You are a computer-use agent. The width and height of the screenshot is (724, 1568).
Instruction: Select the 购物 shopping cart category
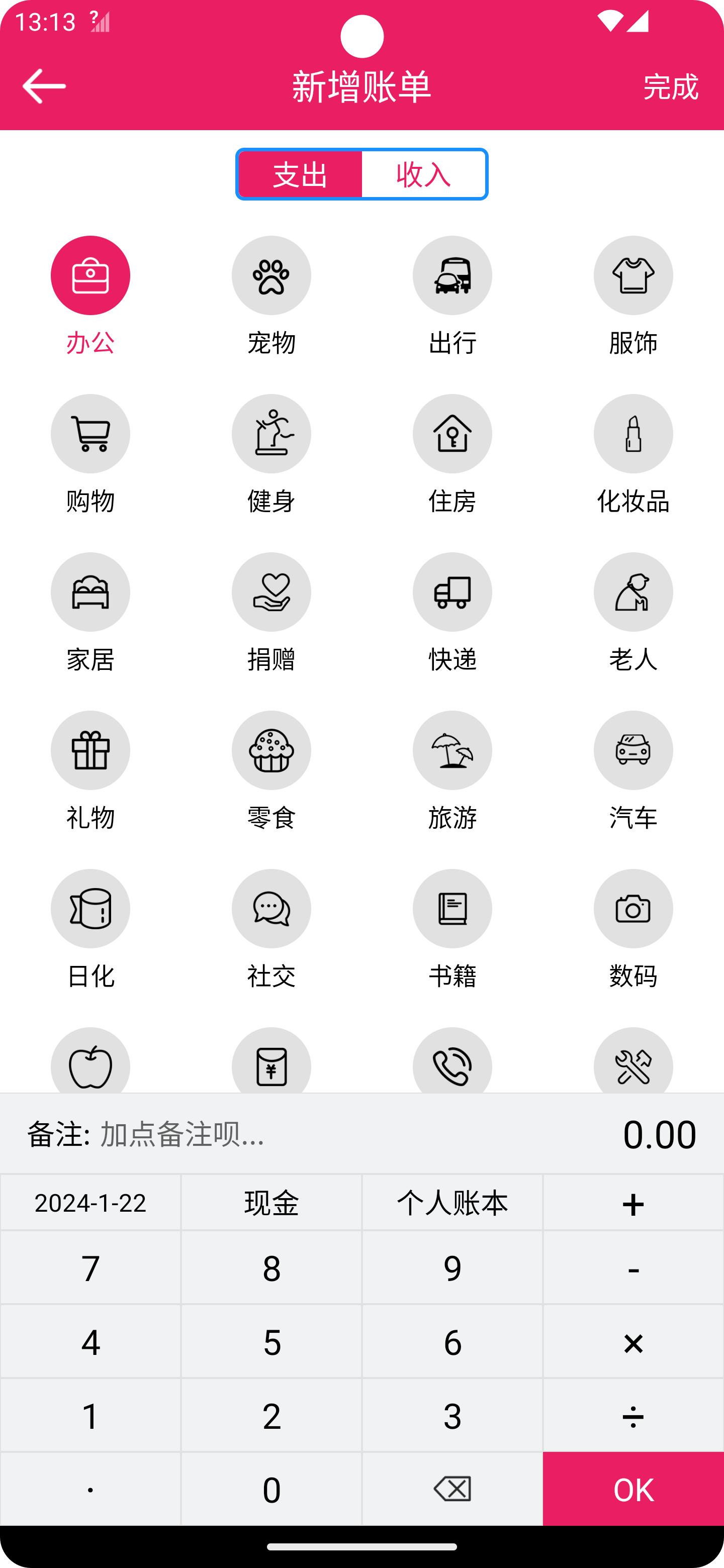coord(90,434)
